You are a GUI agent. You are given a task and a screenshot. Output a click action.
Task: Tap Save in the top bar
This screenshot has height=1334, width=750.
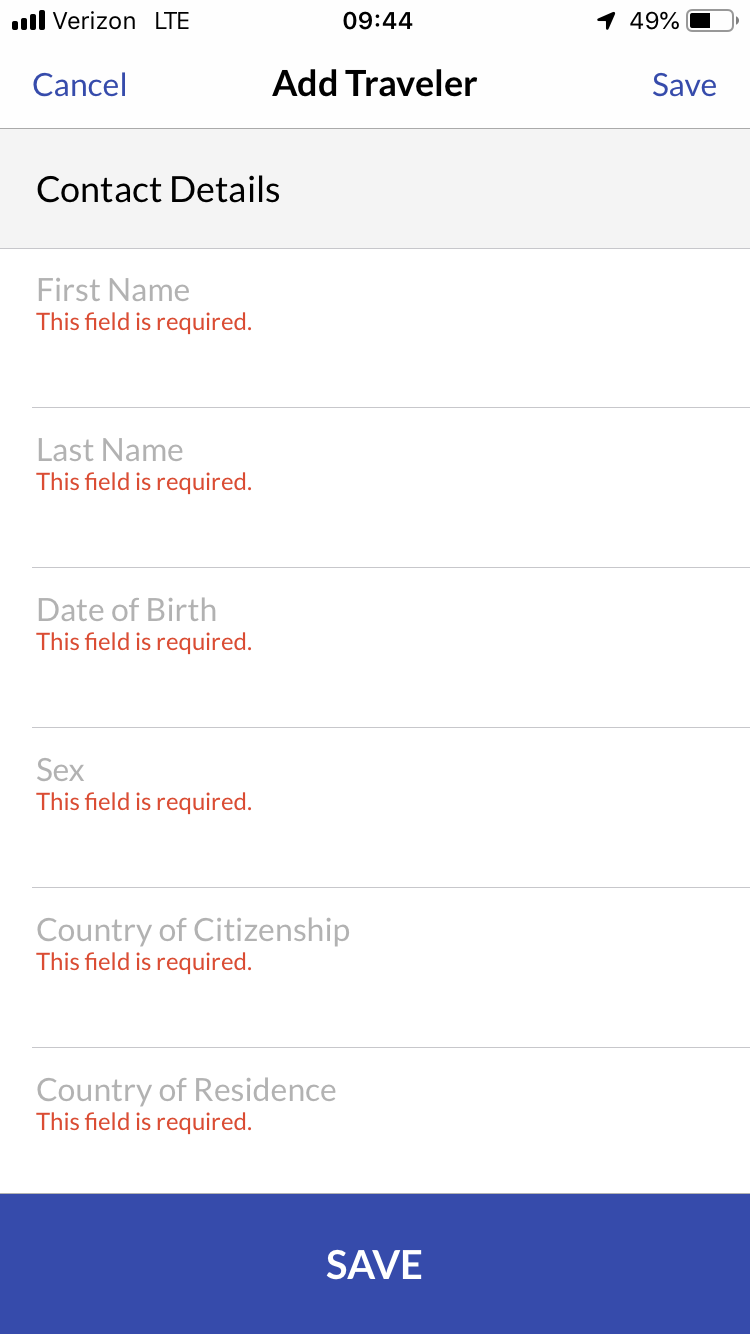pos(684,85)
